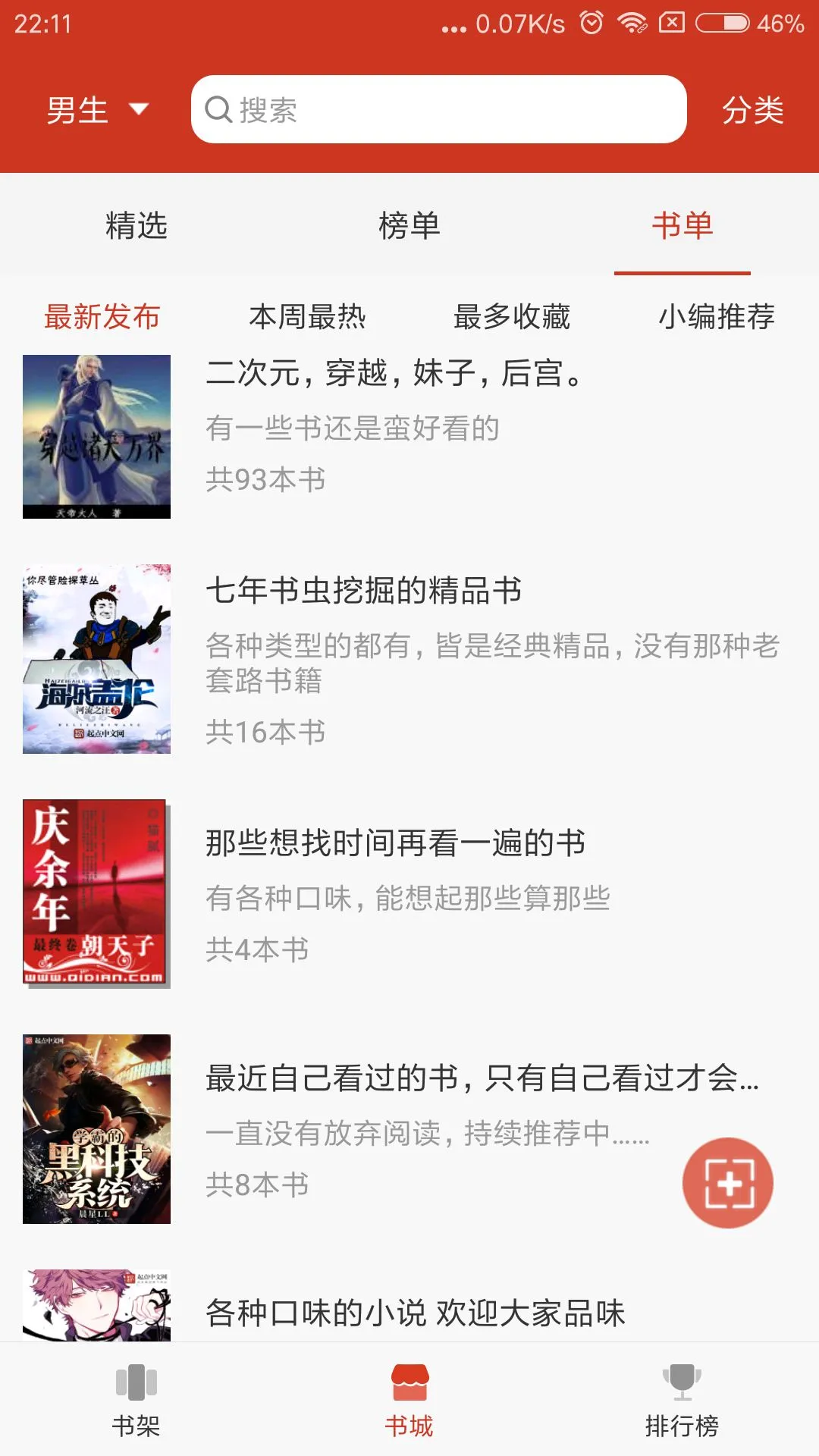This screenshot has height=1456, width=819.
Task: Tap the 搜索 search box
Action: click(x=438, y=110)
